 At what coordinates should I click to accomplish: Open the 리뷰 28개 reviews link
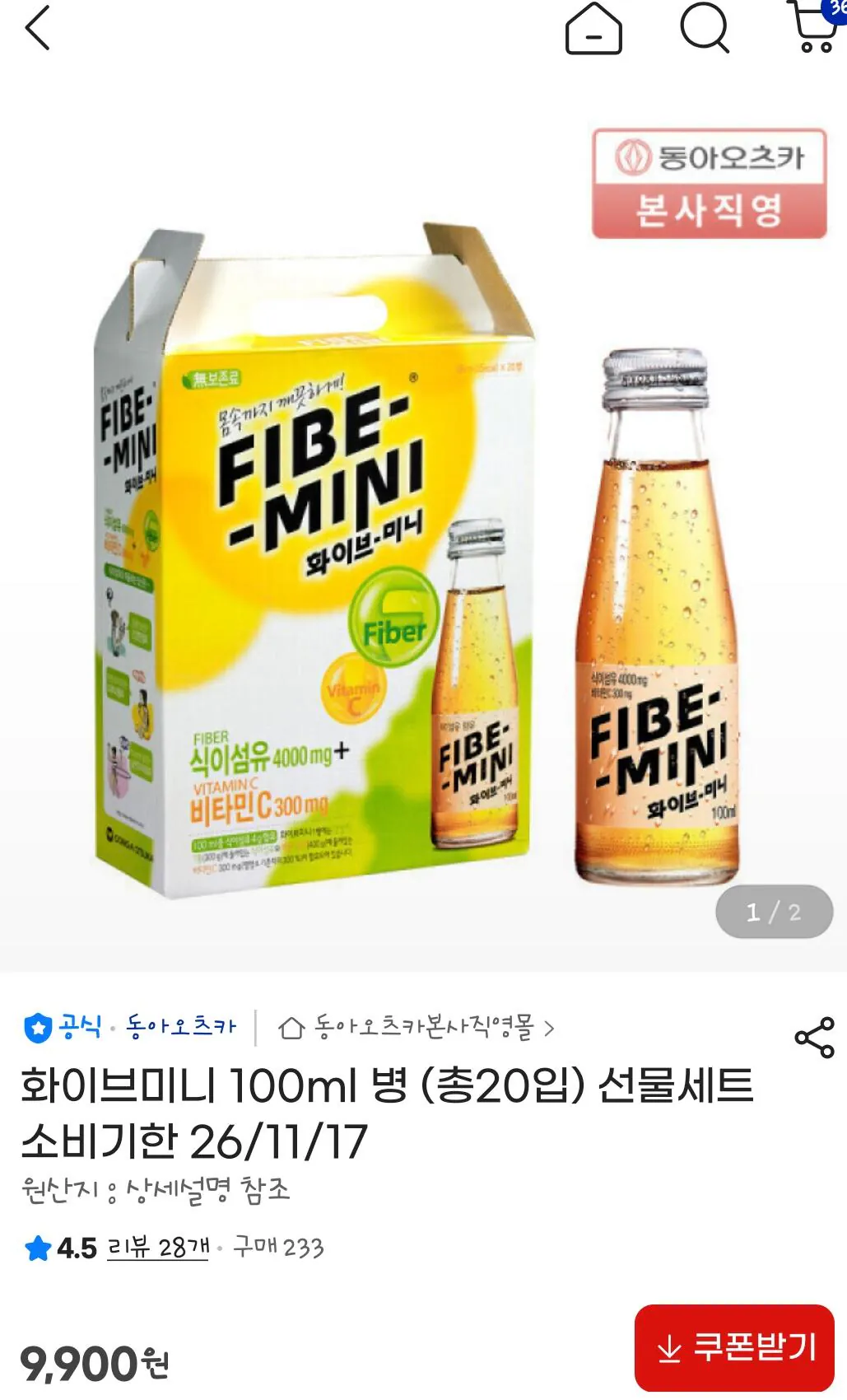pyautogui.click(x=158, y=1248)
